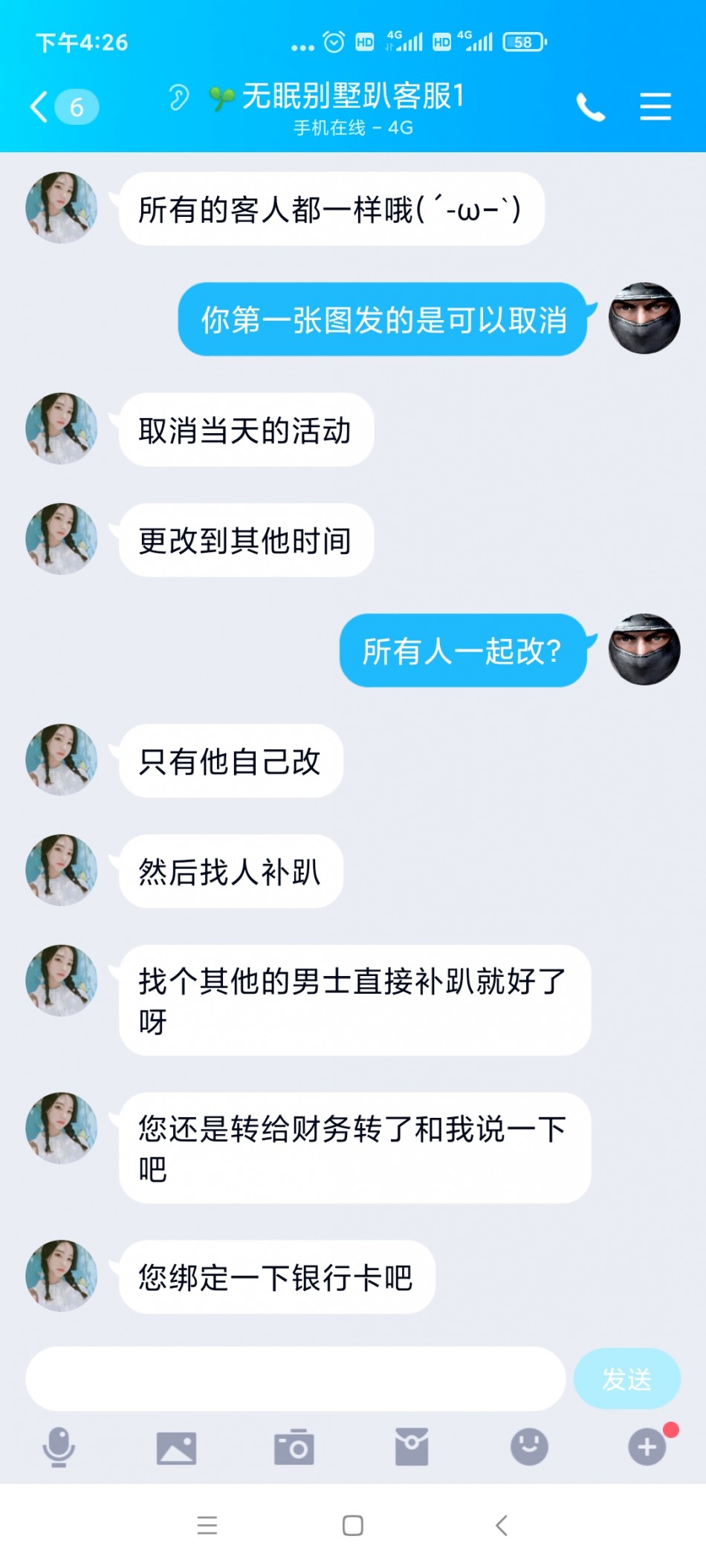The height and width of the screenshot is (1568, 706).
Task: Start a voice call with 无眠别墅趴客服1
Action: tap(591, 108)
